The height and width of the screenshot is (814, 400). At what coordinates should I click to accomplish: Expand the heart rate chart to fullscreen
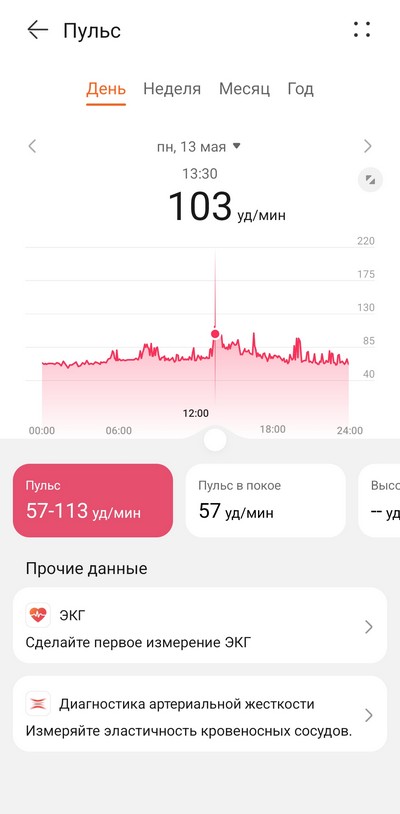pos(370,180)
